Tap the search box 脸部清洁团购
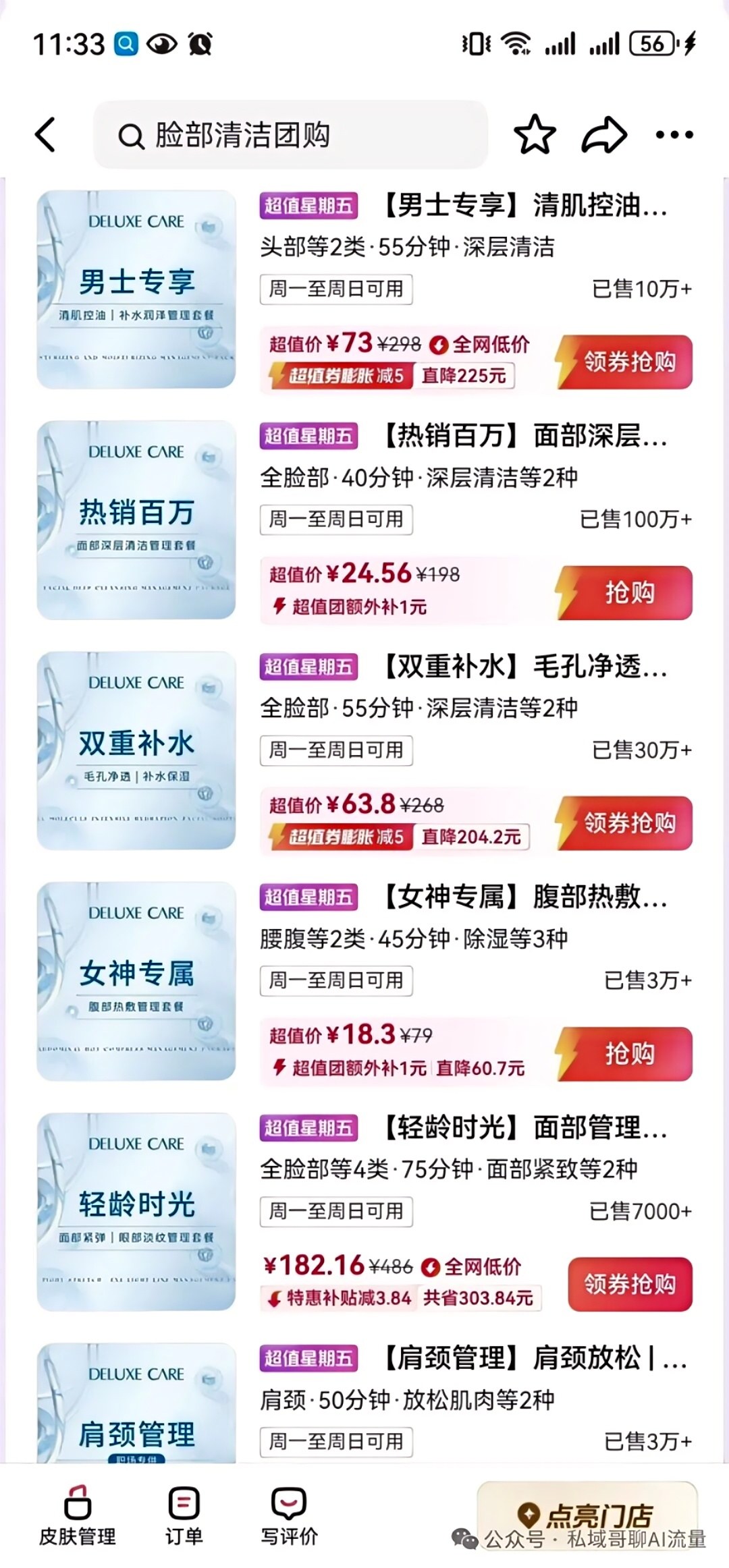 point(290,135)
